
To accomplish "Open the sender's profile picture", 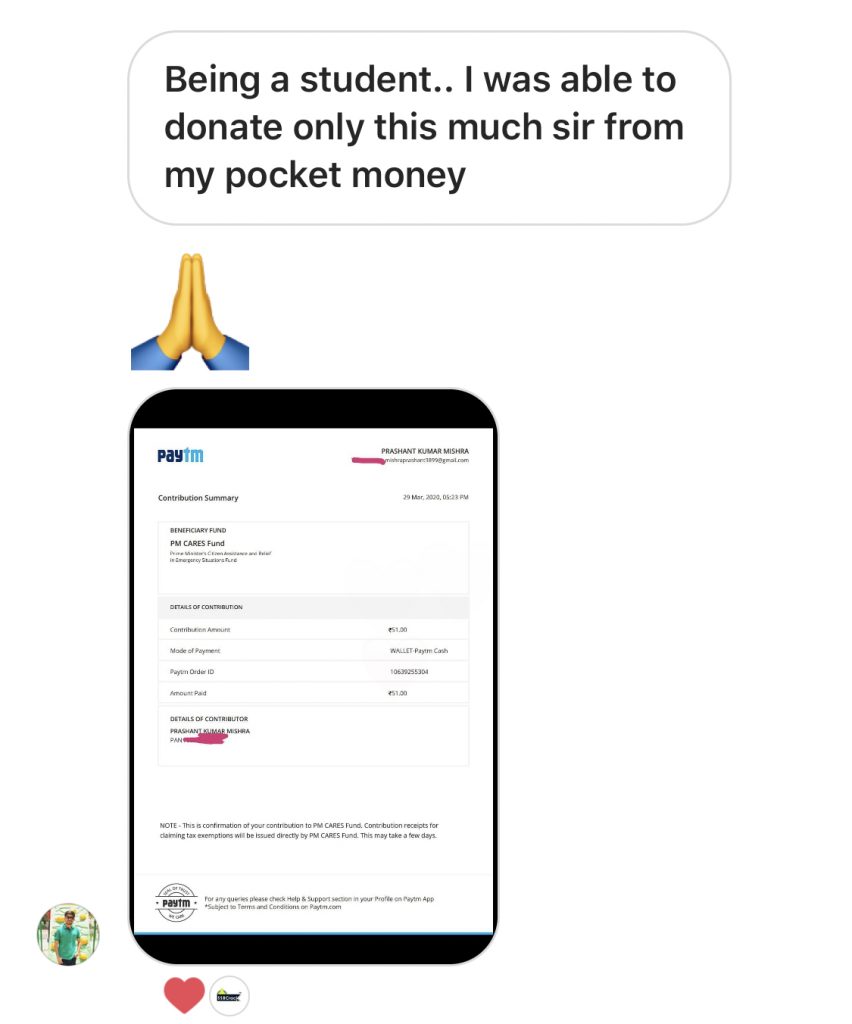I will (x=69, y=934).
